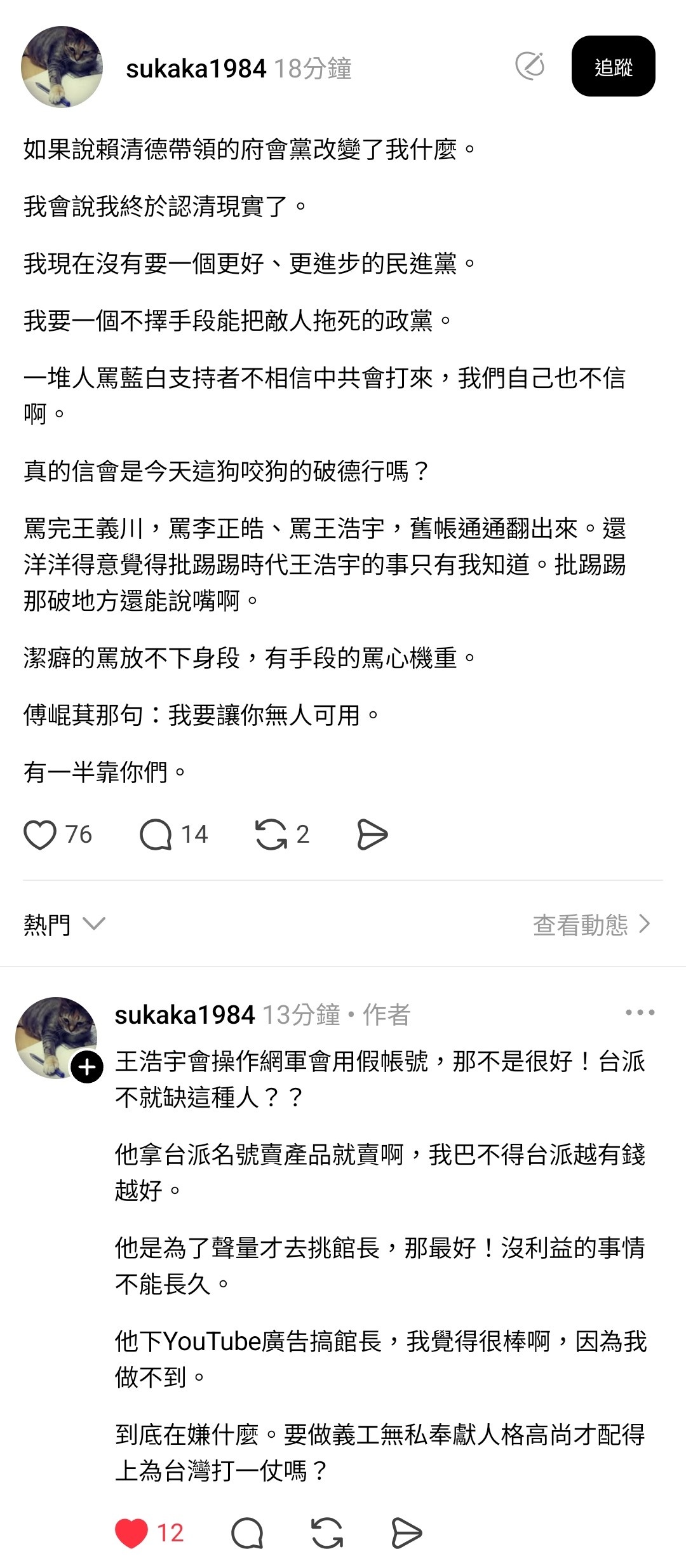Open 查看動態 activity link
This screenshot has height=1568, width=686.
coord(591,924)
